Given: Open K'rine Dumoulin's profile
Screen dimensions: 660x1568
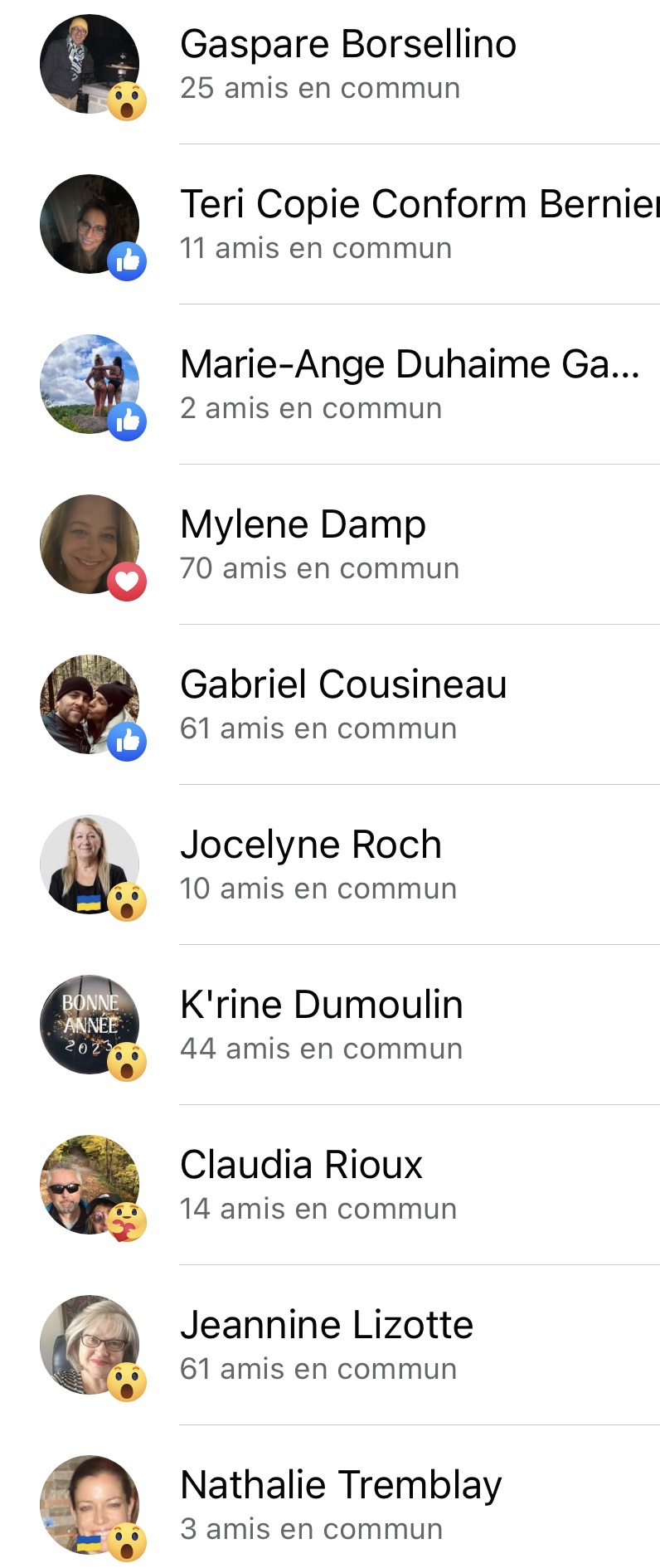Looking at the screenshot, I should (x=322, y=1006).
